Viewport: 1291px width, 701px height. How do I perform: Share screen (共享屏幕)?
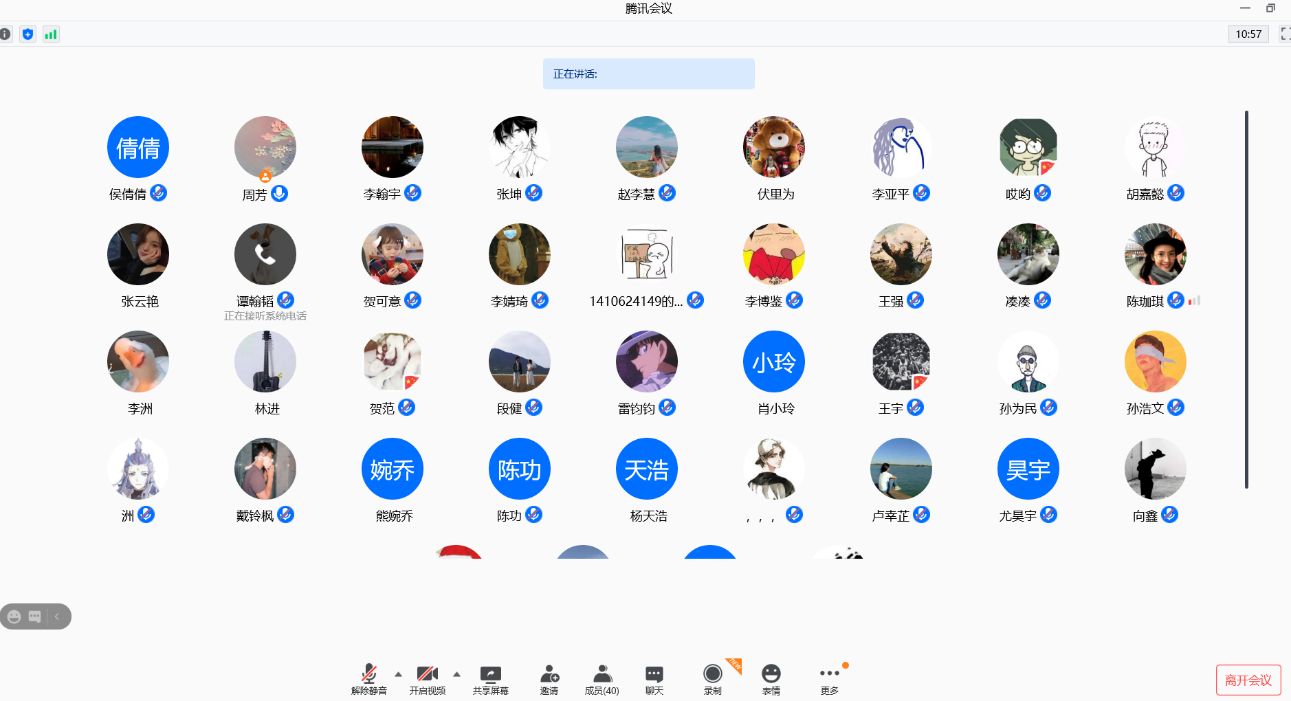coord(490,677)
